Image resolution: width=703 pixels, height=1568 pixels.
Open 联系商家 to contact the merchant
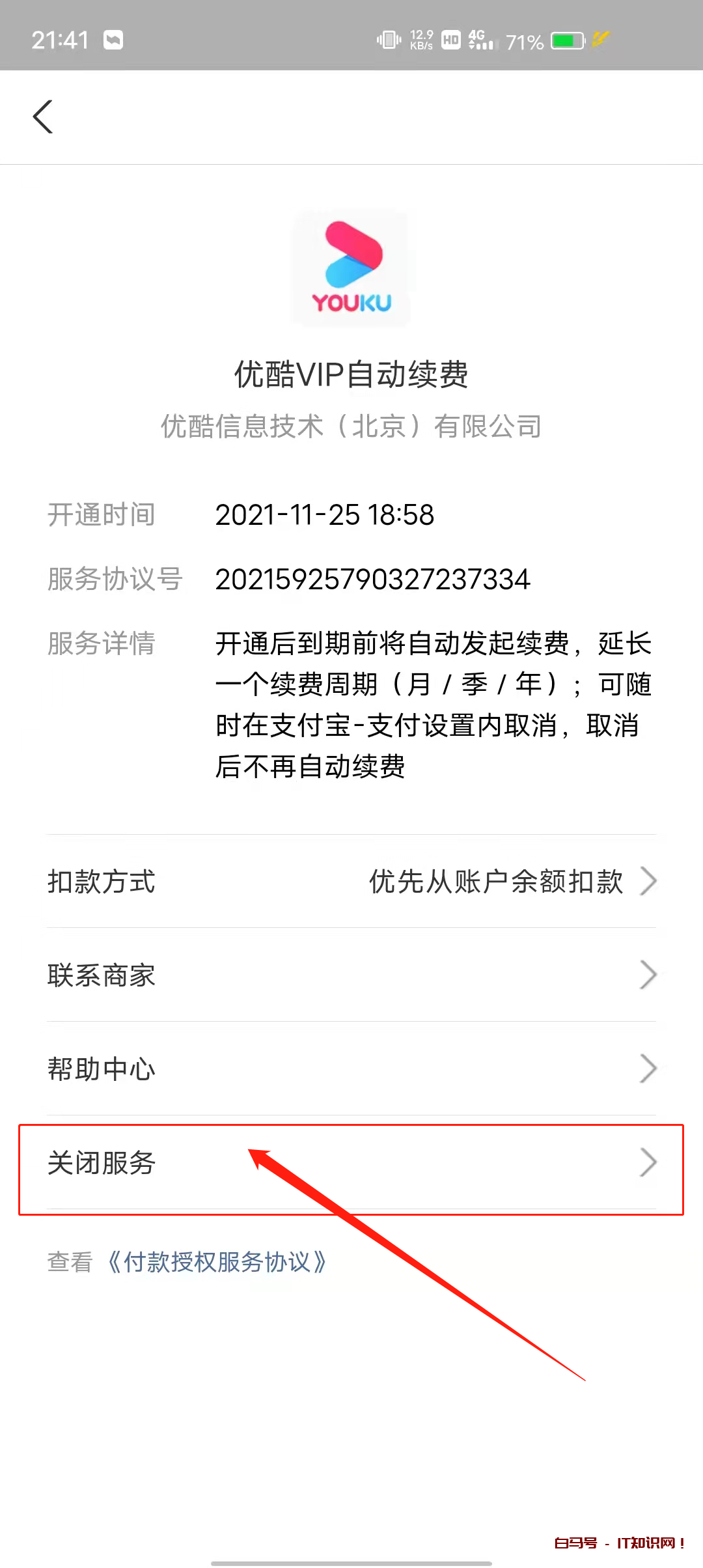[351, 975]
